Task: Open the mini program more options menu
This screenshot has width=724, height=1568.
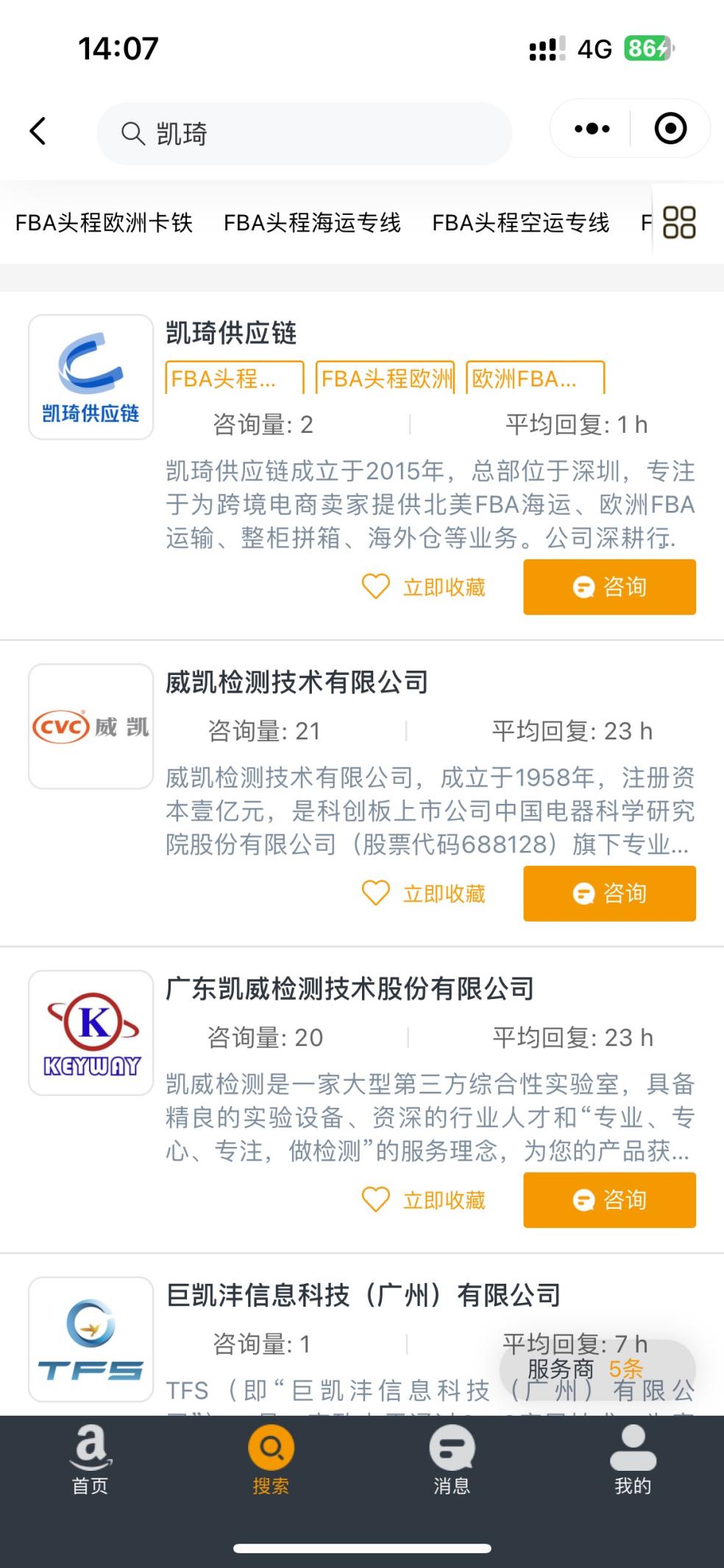Action: 592,129
